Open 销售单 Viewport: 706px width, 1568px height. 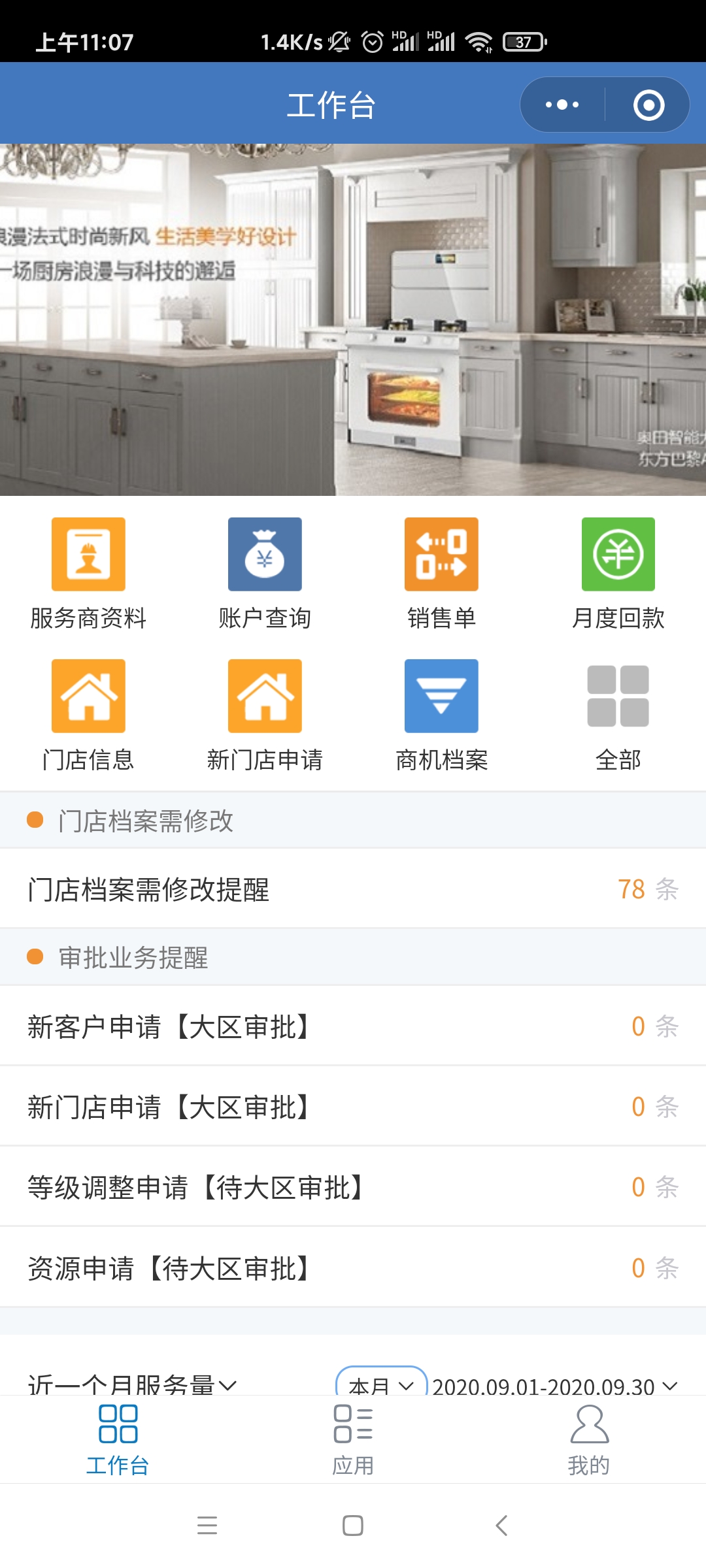pos(441,572)
